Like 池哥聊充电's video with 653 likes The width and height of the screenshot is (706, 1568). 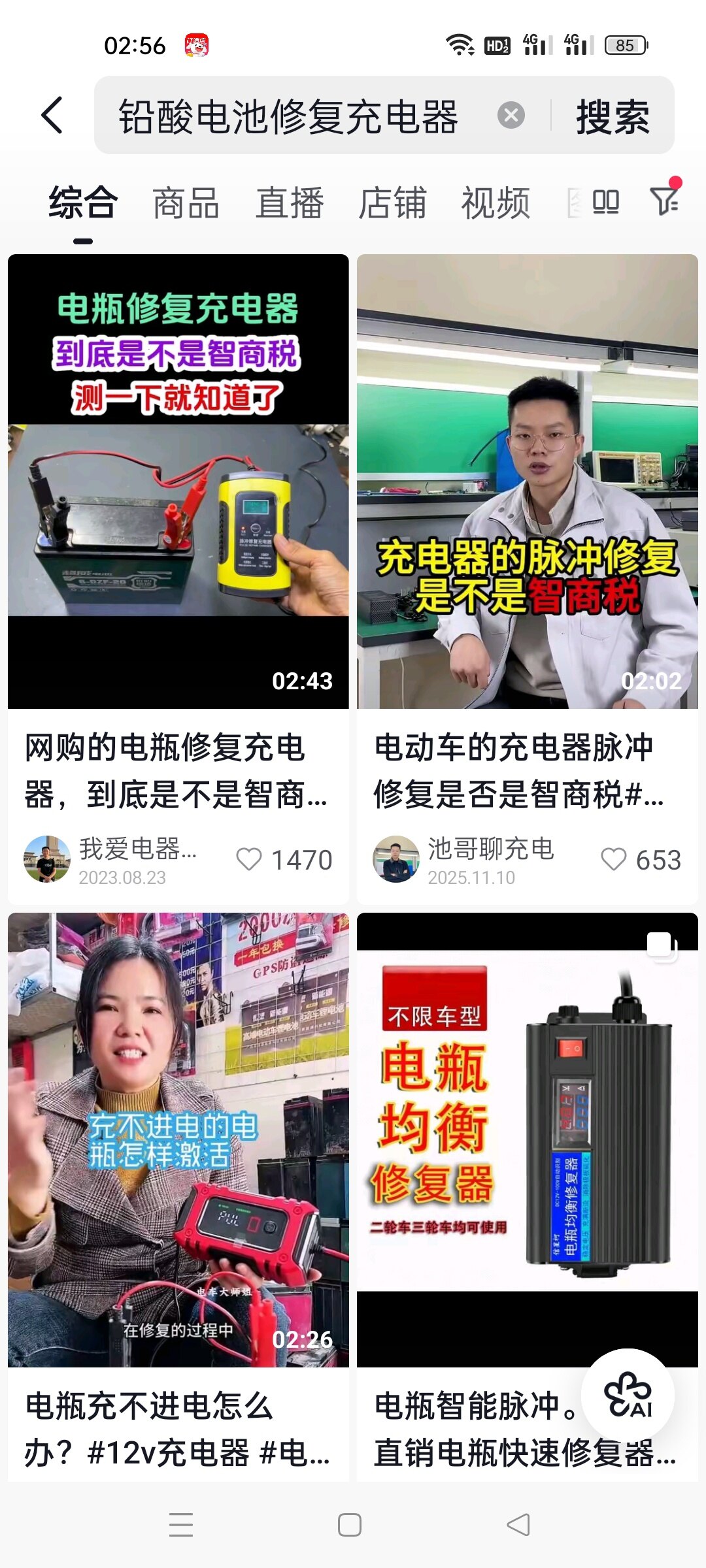click(613, 859)
